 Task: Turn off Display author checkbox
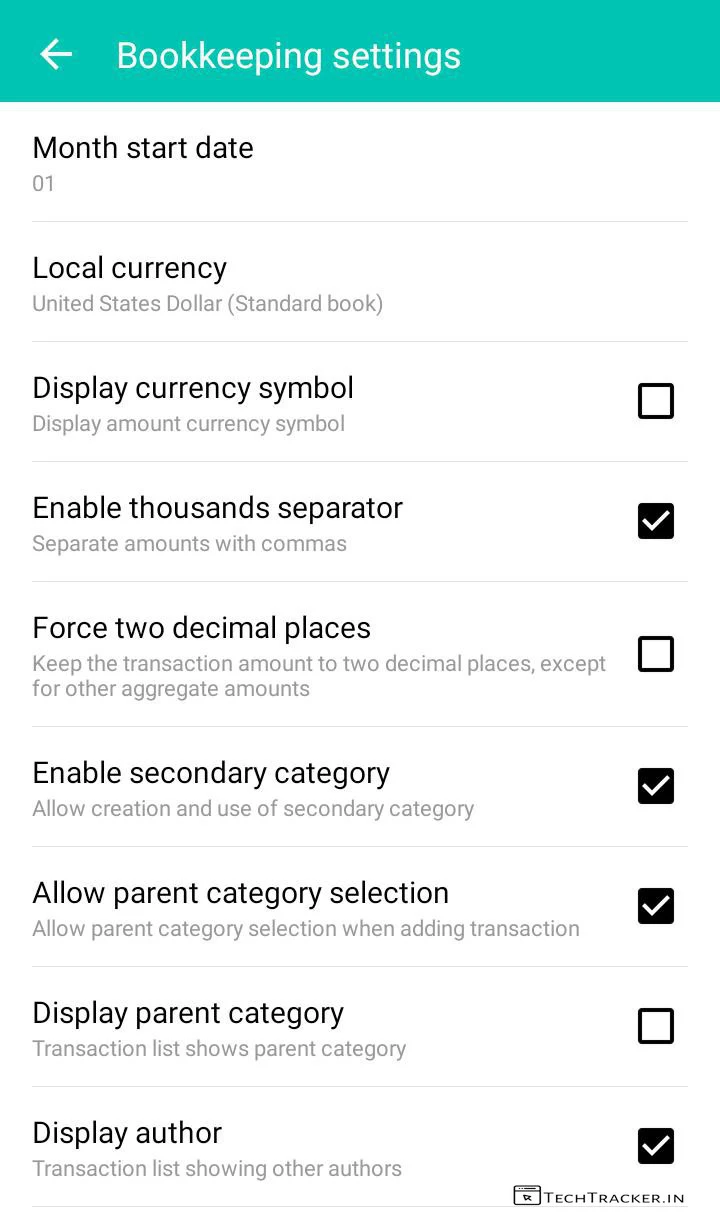[x=656, y=1146]
